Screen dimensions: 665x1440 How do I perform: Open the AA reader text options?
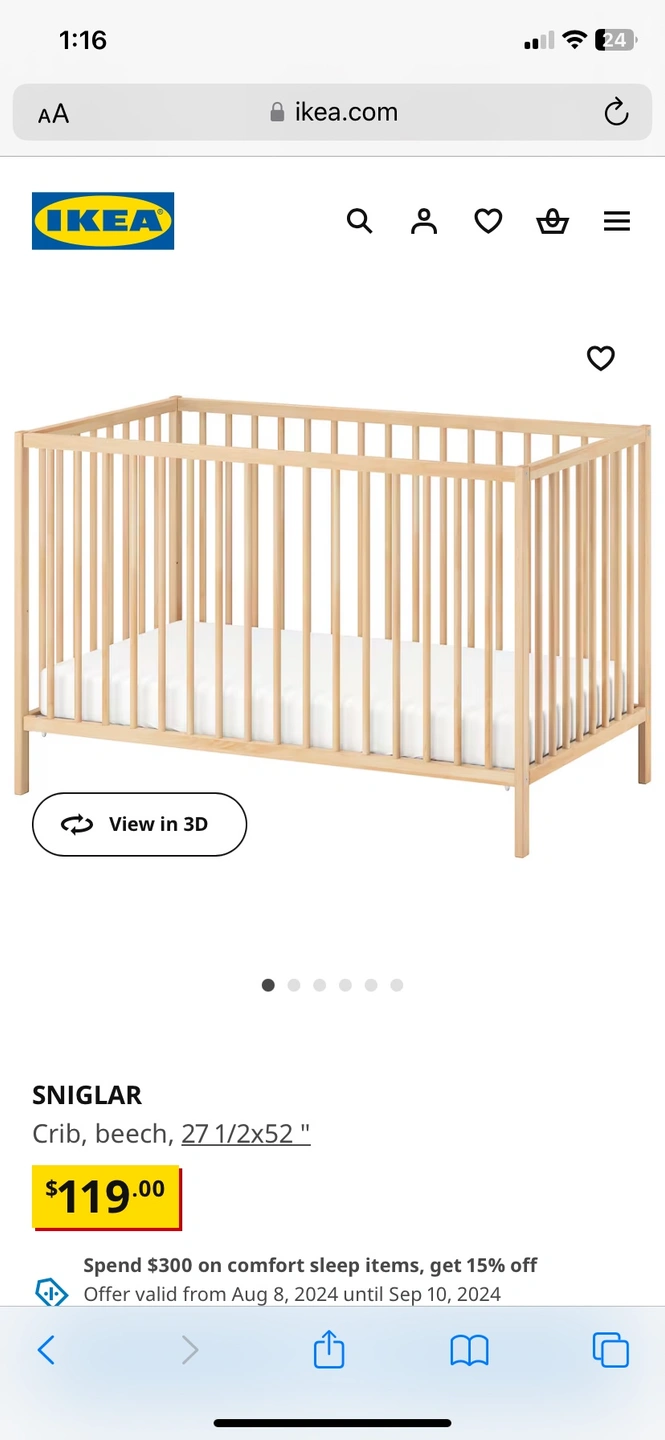click(x=54, y=113)
